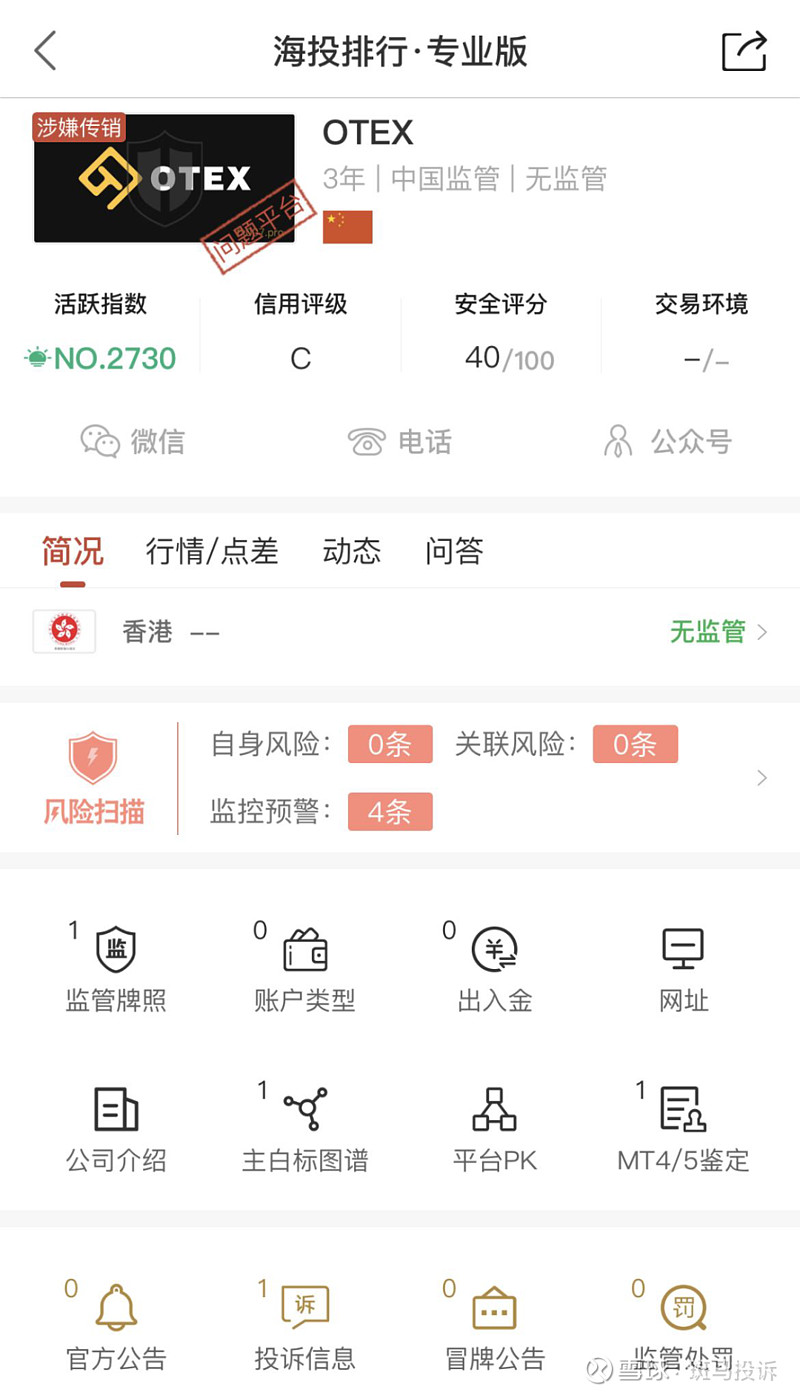Tap the 电话 contact option
This screenshot has width=800, height=1395.
click(x=400, y=441)
